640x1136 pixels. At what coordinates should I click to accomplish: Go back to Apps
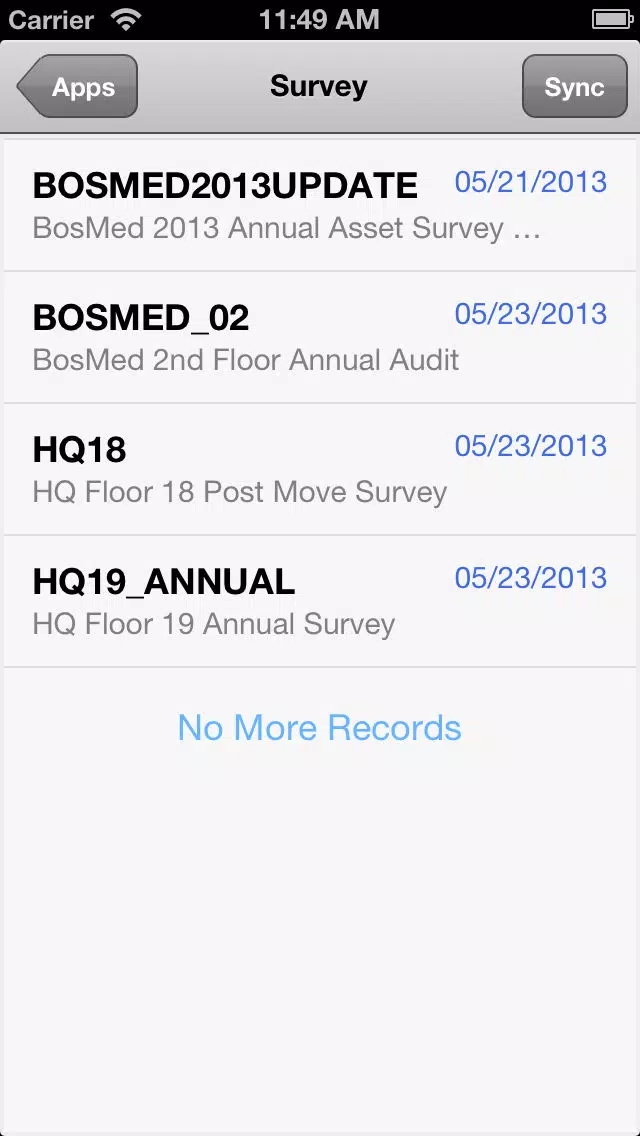point(78,86)
